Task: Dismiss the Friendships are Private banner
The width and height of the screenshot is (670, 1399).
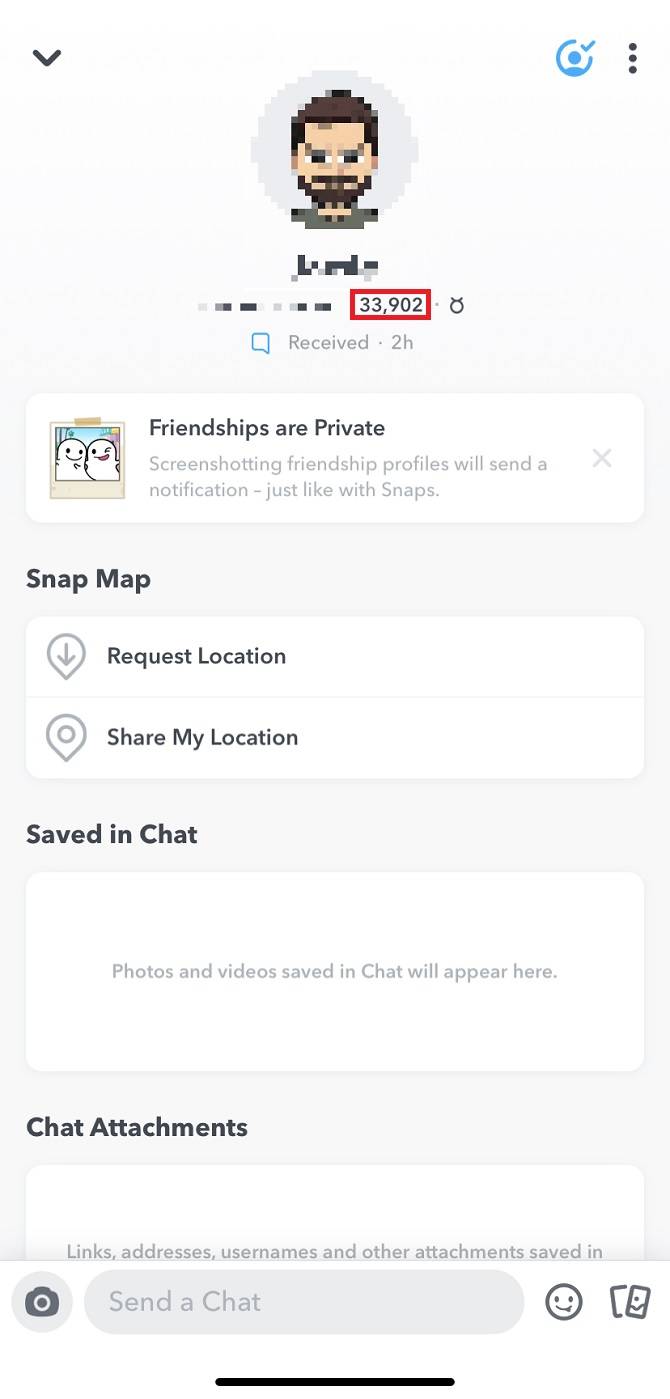Action: click(x=601, y=459)
